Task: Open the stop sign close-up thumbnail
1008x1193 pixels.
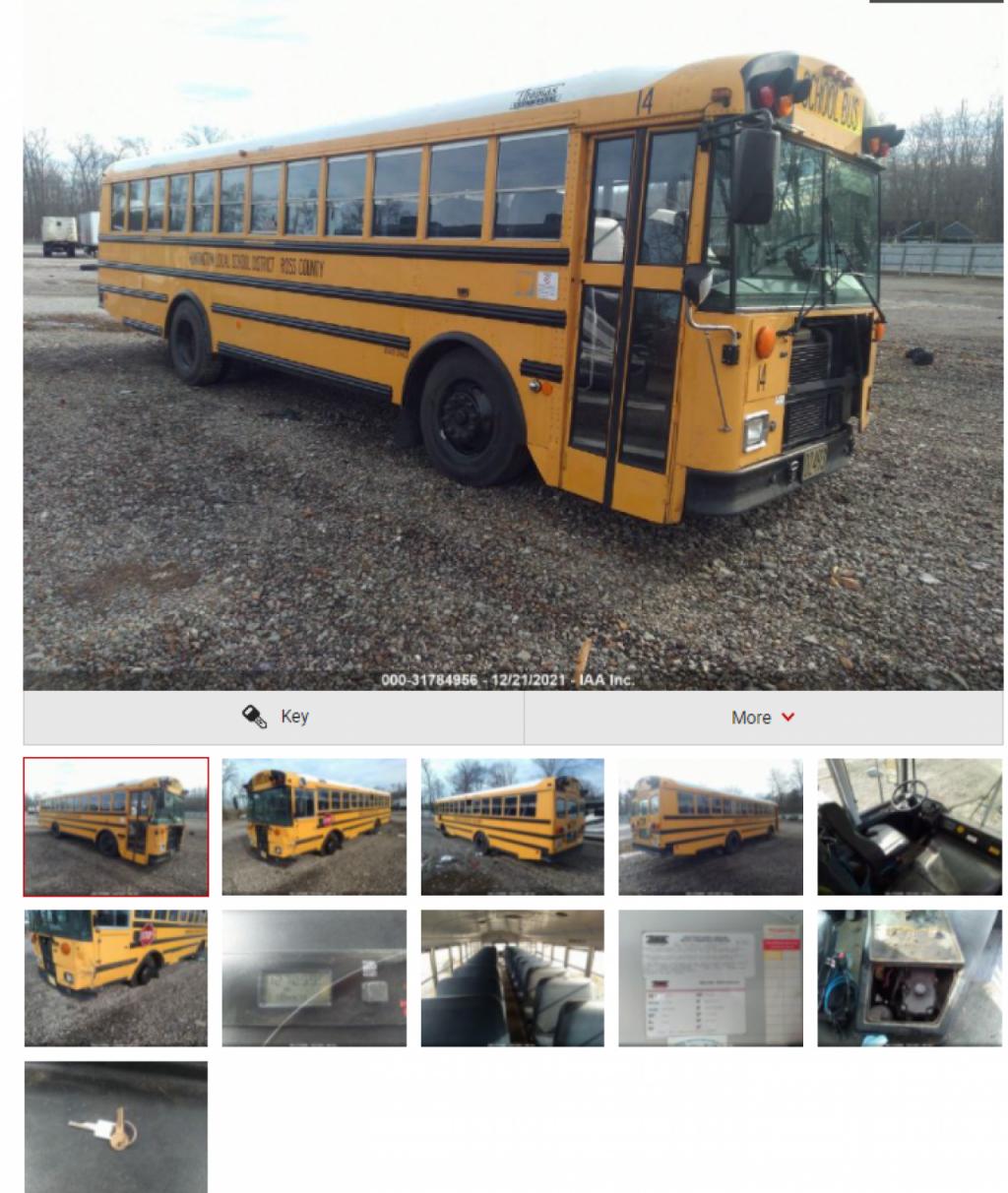Action: coord(116,977)
